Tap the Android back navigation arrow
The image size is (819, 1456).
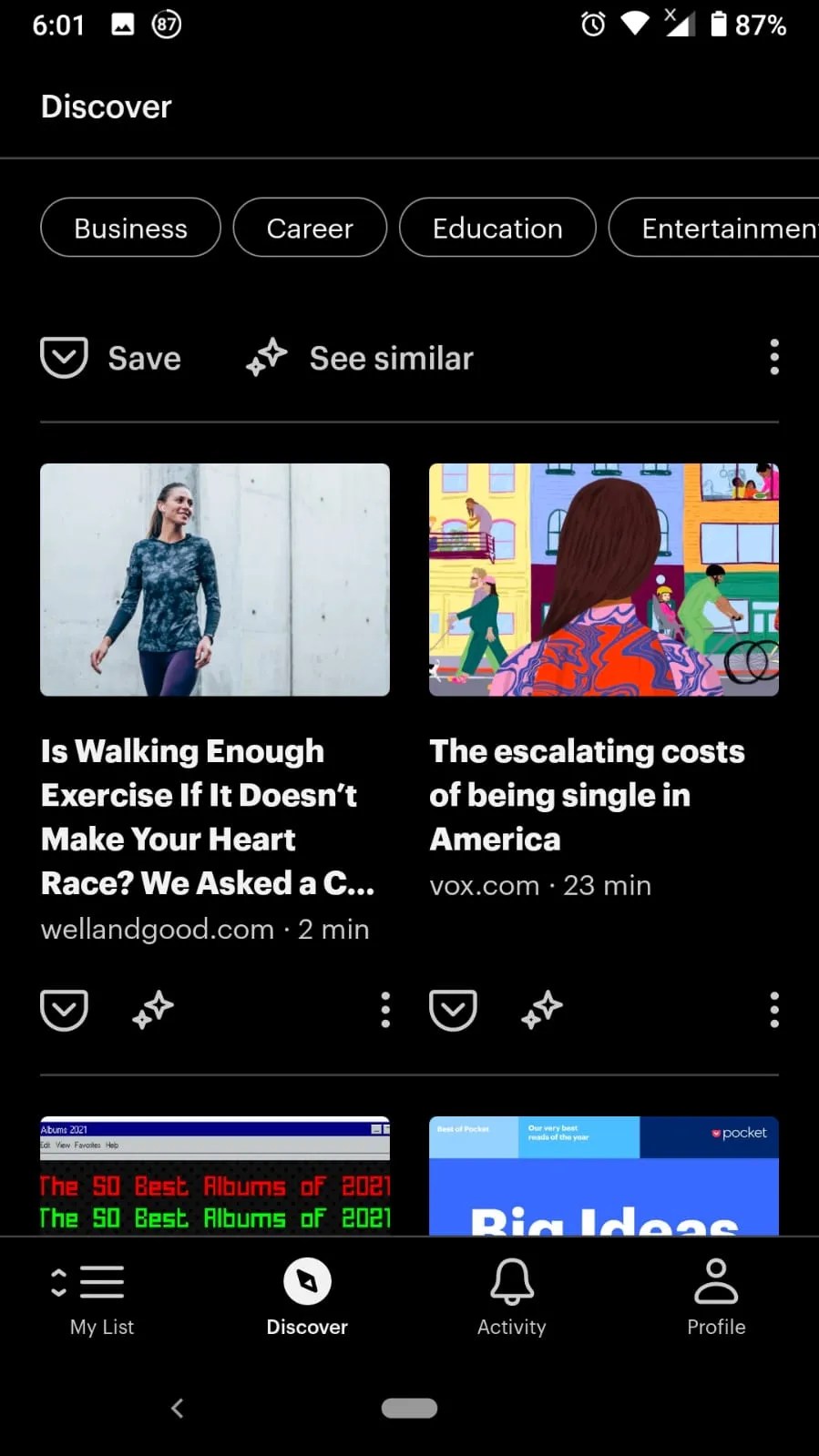pyautogui.click(x=177, y=1407)
